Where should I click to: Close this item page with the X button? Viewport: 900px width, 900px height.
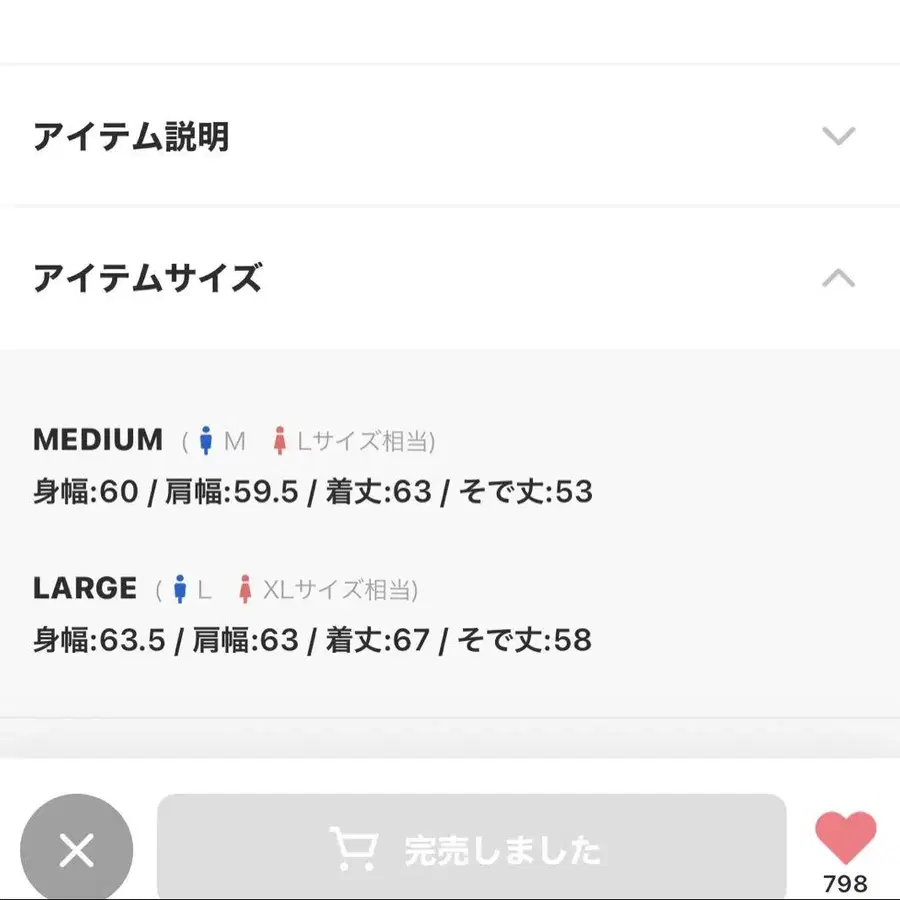[76, 850]
